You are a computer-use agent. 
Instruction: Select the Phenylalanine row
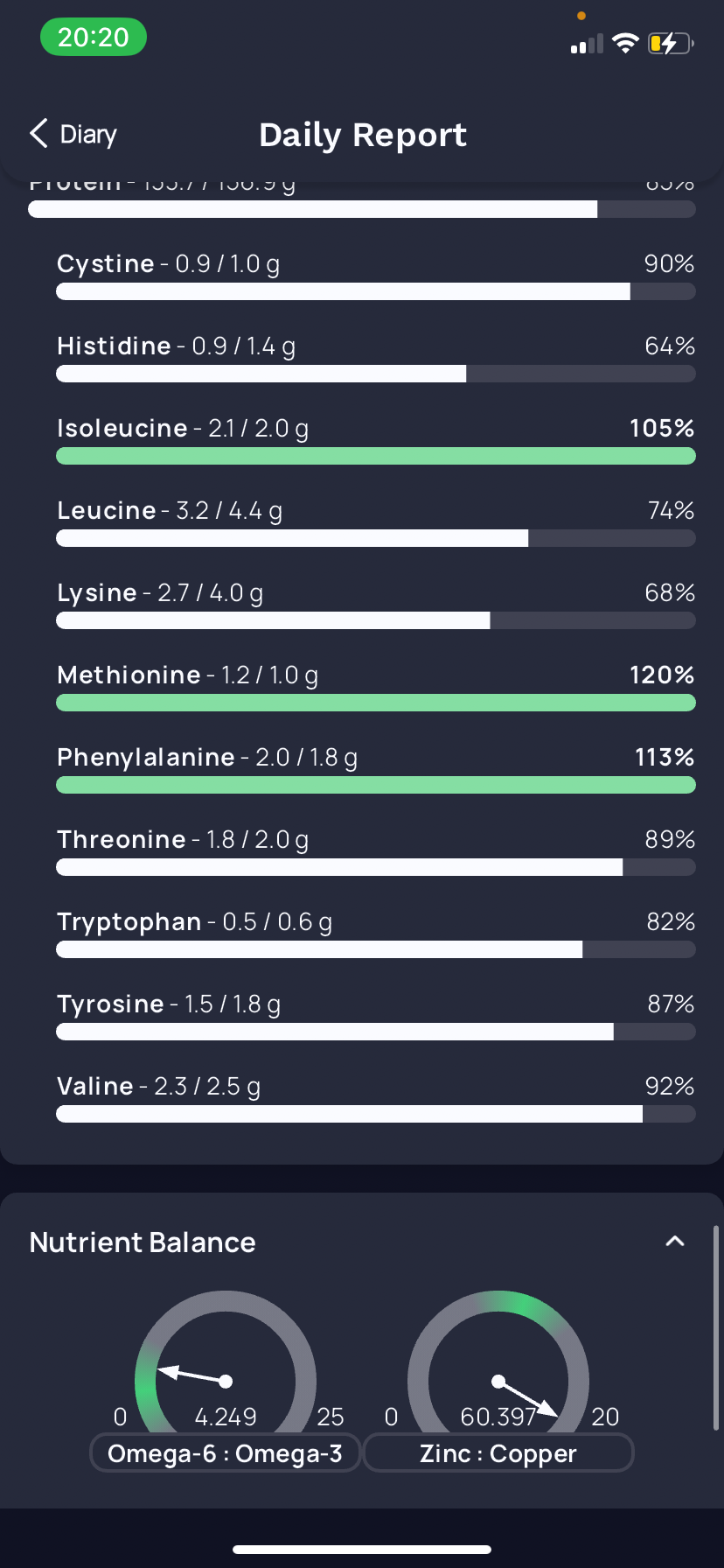[376, 769]
